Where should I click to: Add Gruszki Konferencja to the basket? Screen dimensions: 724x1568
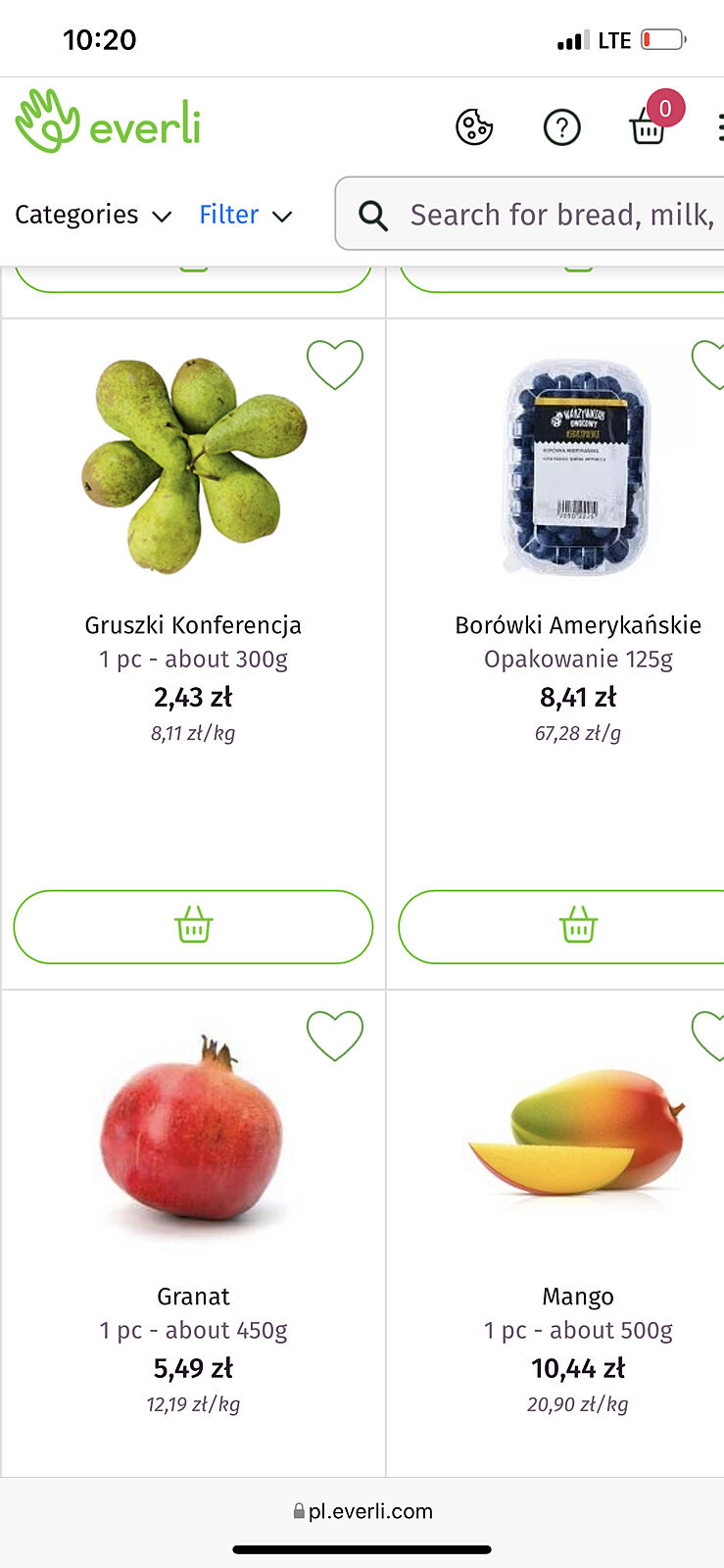point(193,926)
